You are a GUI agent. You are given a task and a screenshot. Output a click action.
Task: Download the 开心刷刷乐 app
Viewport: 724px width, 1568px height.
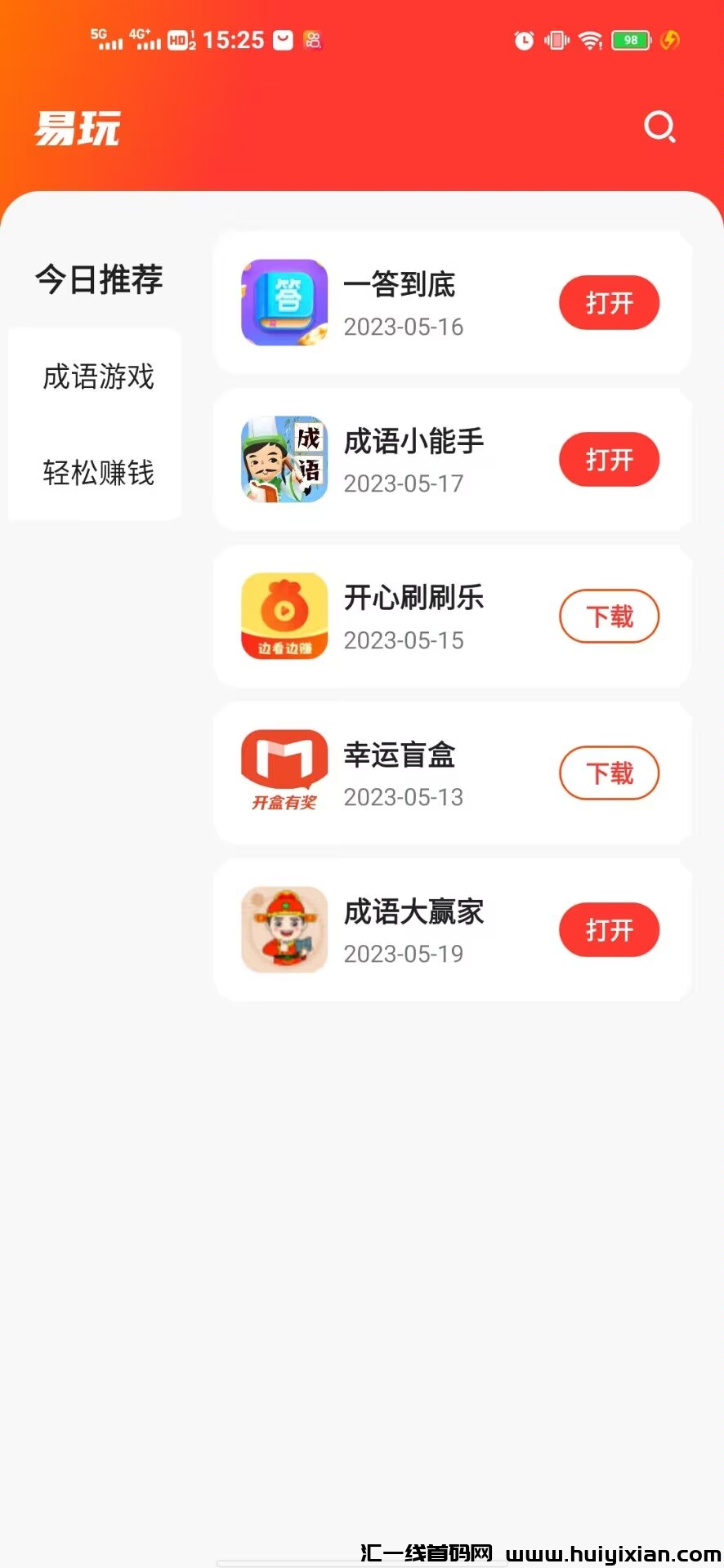(x=609, y=617)
